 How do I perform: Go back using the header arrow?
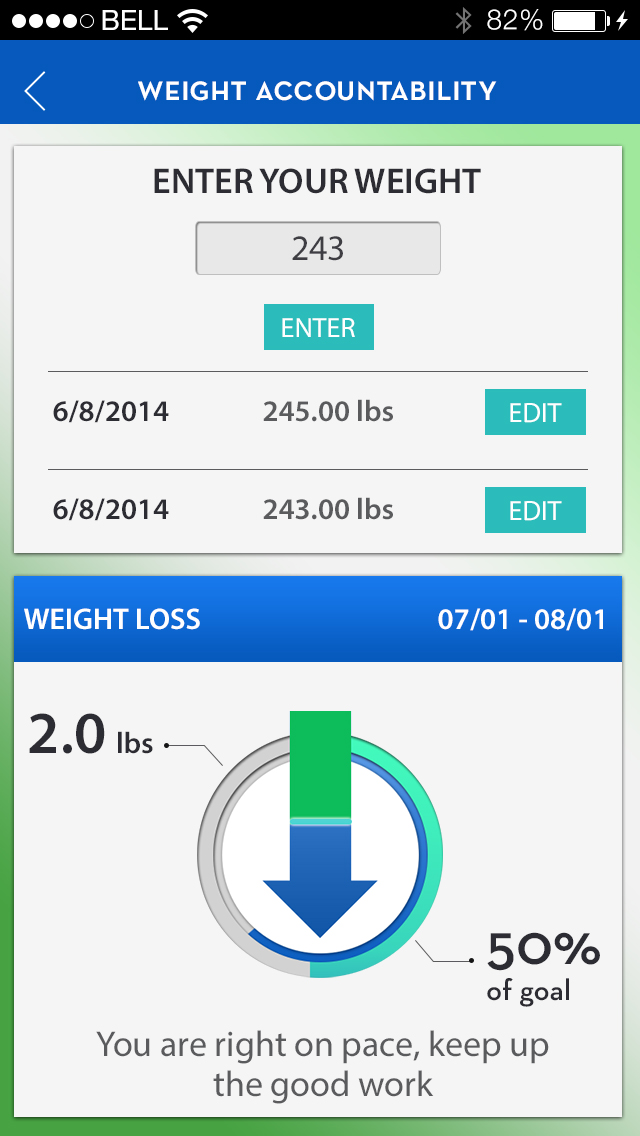click(36, 91)
